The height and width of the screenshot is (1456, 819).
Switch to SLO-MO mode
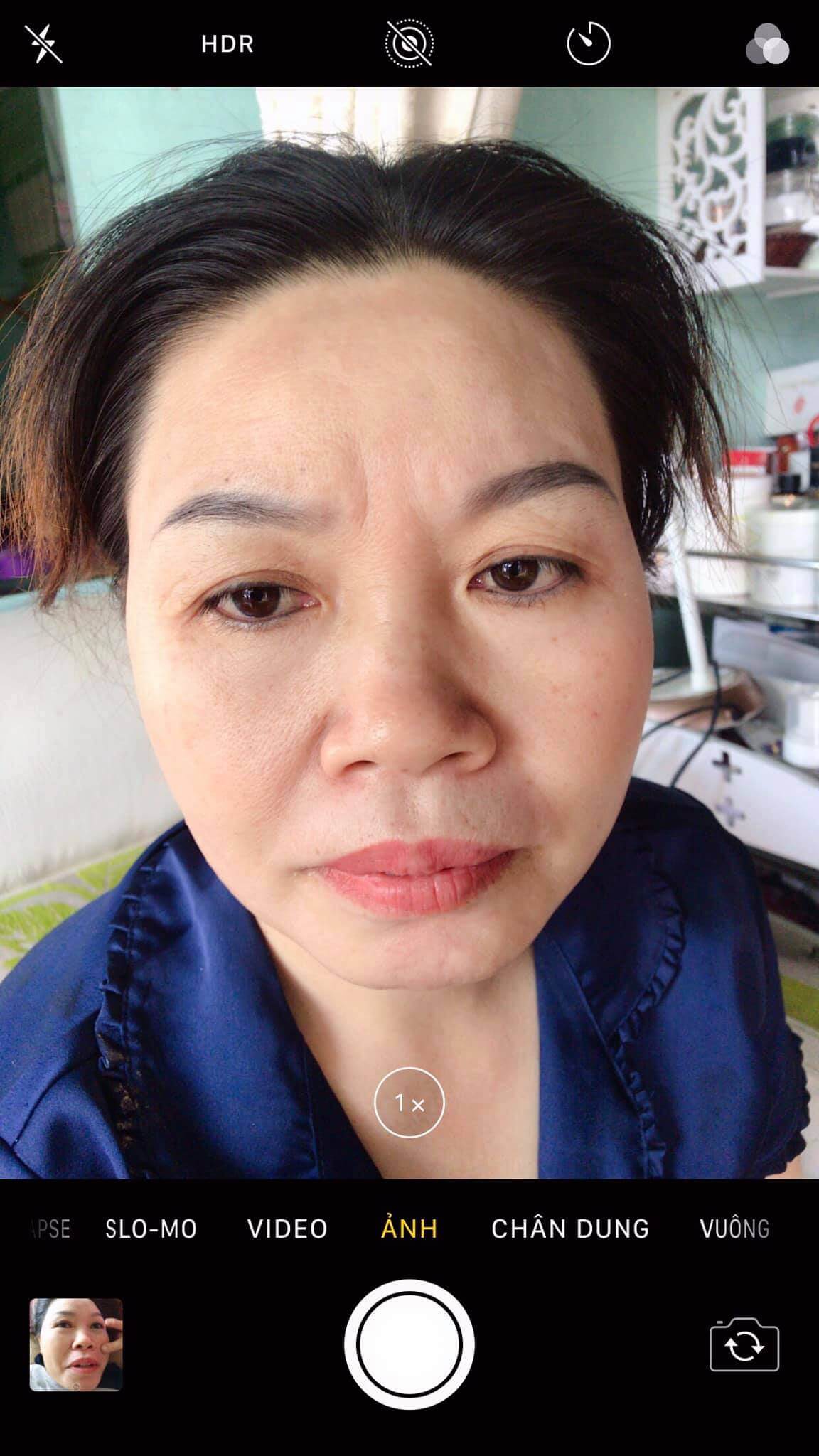pyautogui.click(x=151, y=1229)
